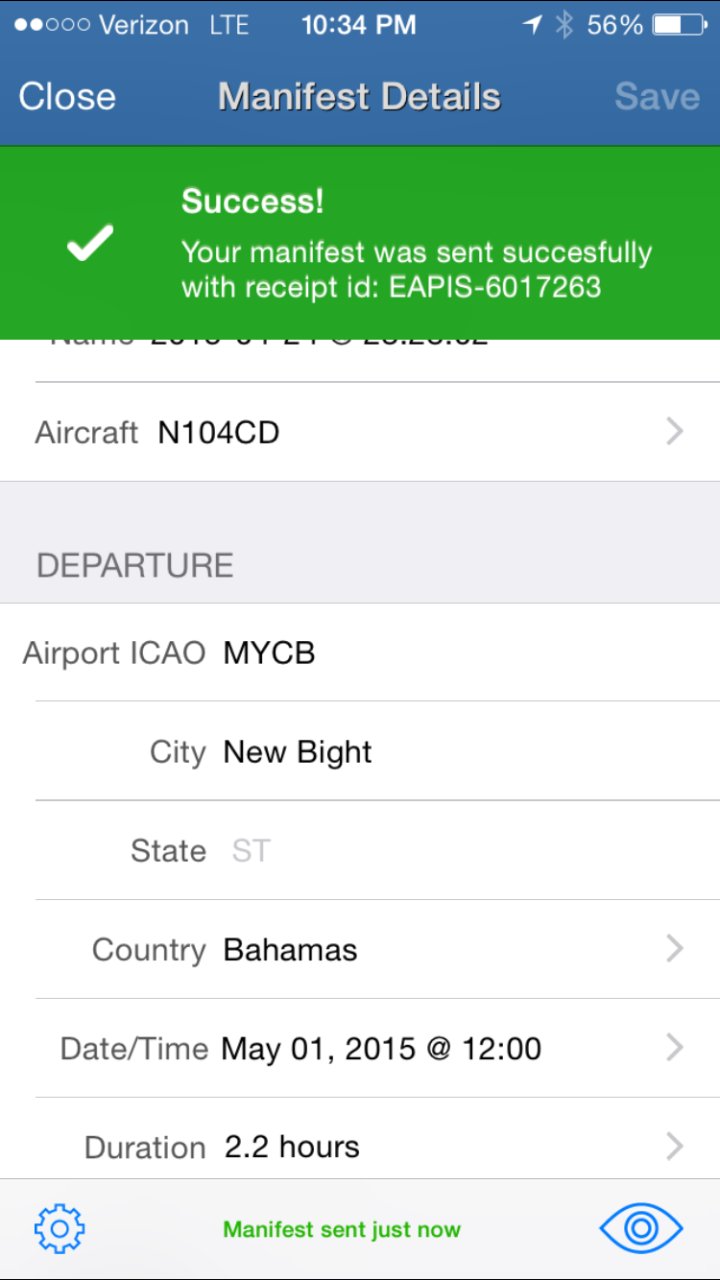
Task: Choose departure Country Bahamas
Action: [360, 949]
